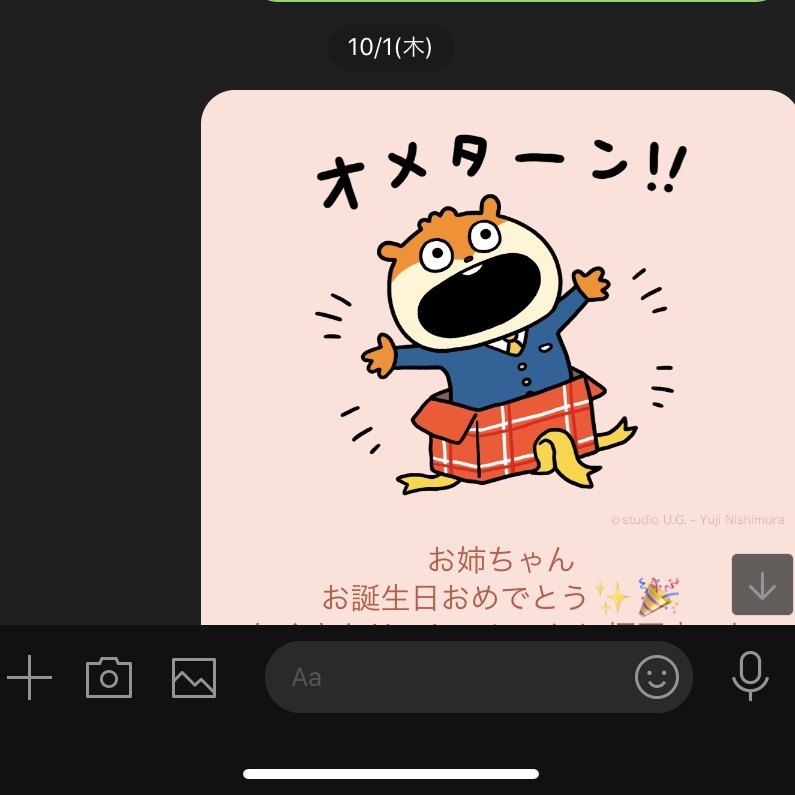Open the photo gallery picker

pyautogui.click(x=194, y=678)
